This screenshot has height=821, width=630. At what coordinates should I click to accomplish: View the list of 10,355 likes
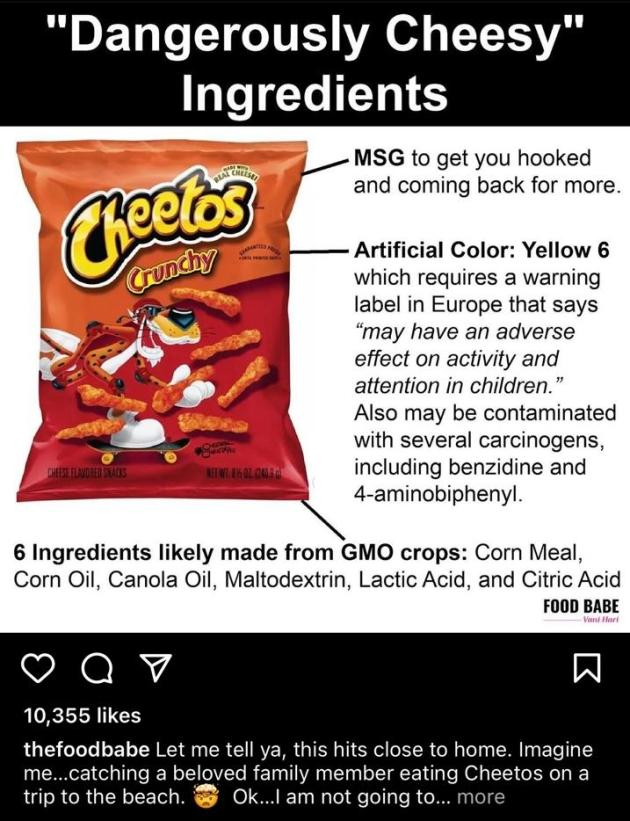[81, 715]
